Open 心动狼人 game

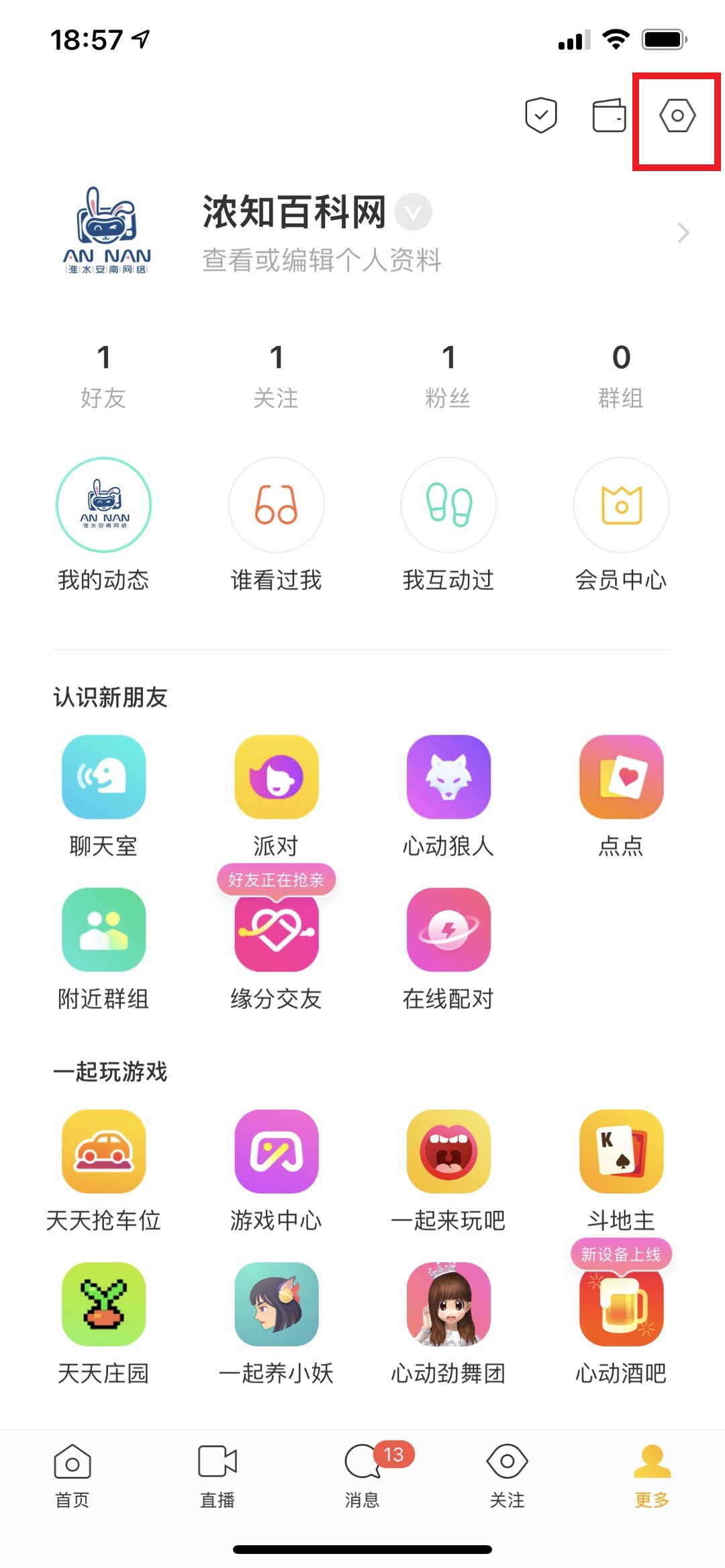(x=448, y=796)
